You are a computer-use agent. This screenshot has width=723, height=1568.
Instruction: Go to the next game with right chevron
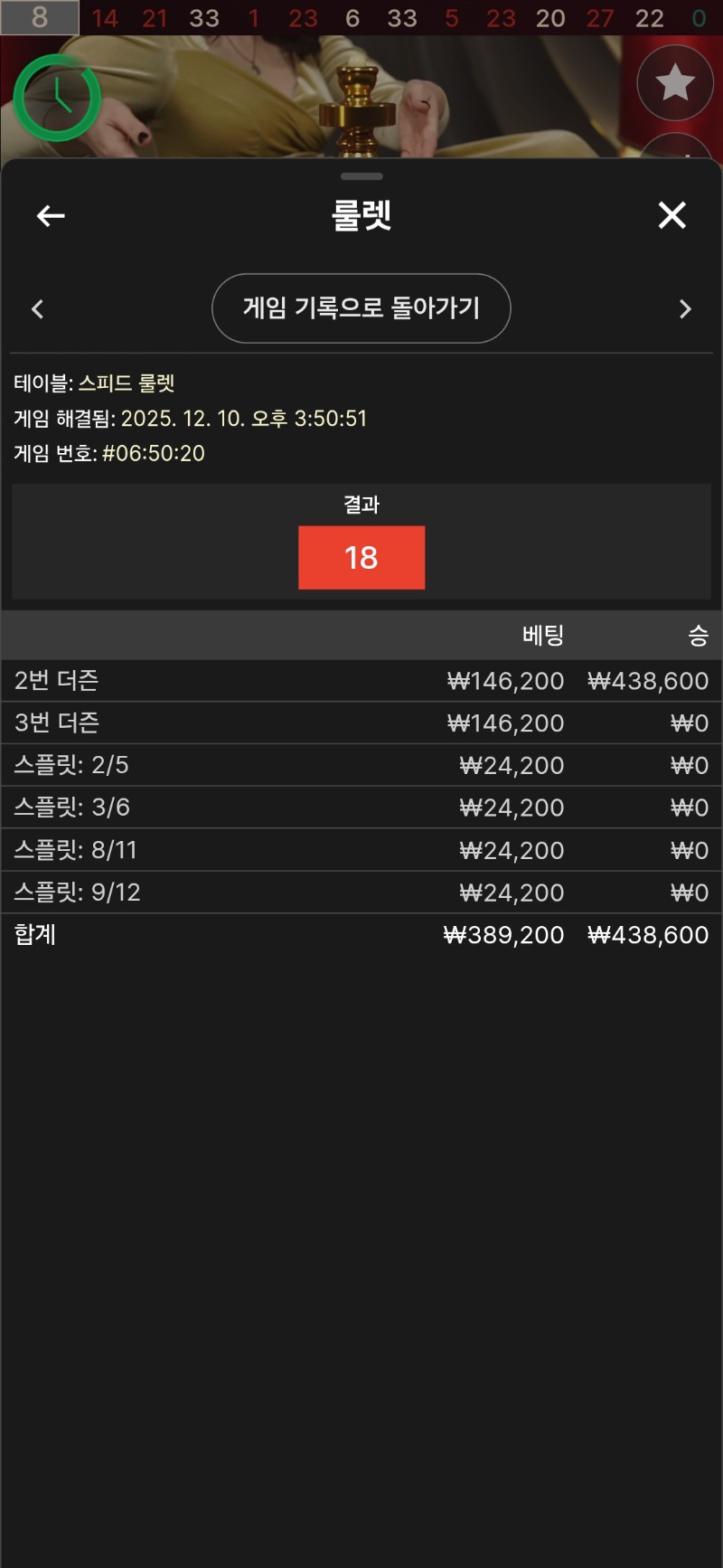tap(685, 308)
